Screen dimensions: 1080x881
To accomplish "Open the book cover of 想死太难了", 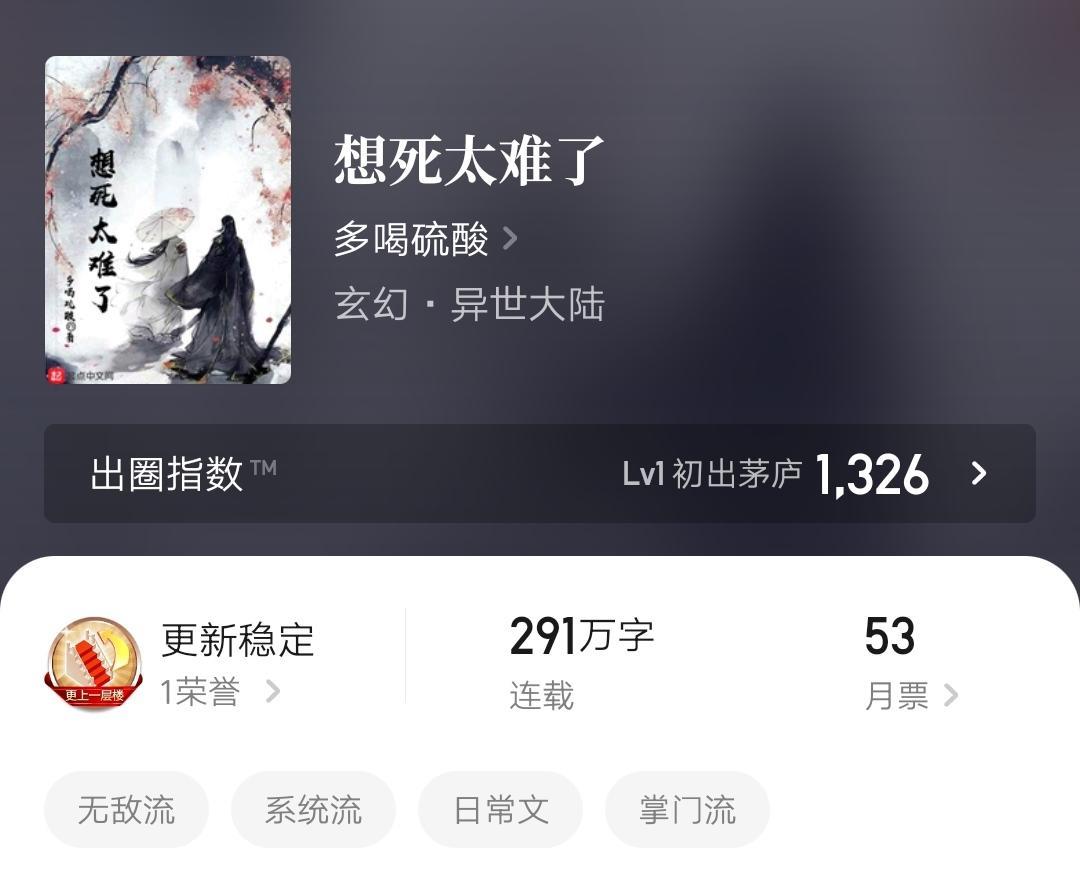I will [168, 220].
